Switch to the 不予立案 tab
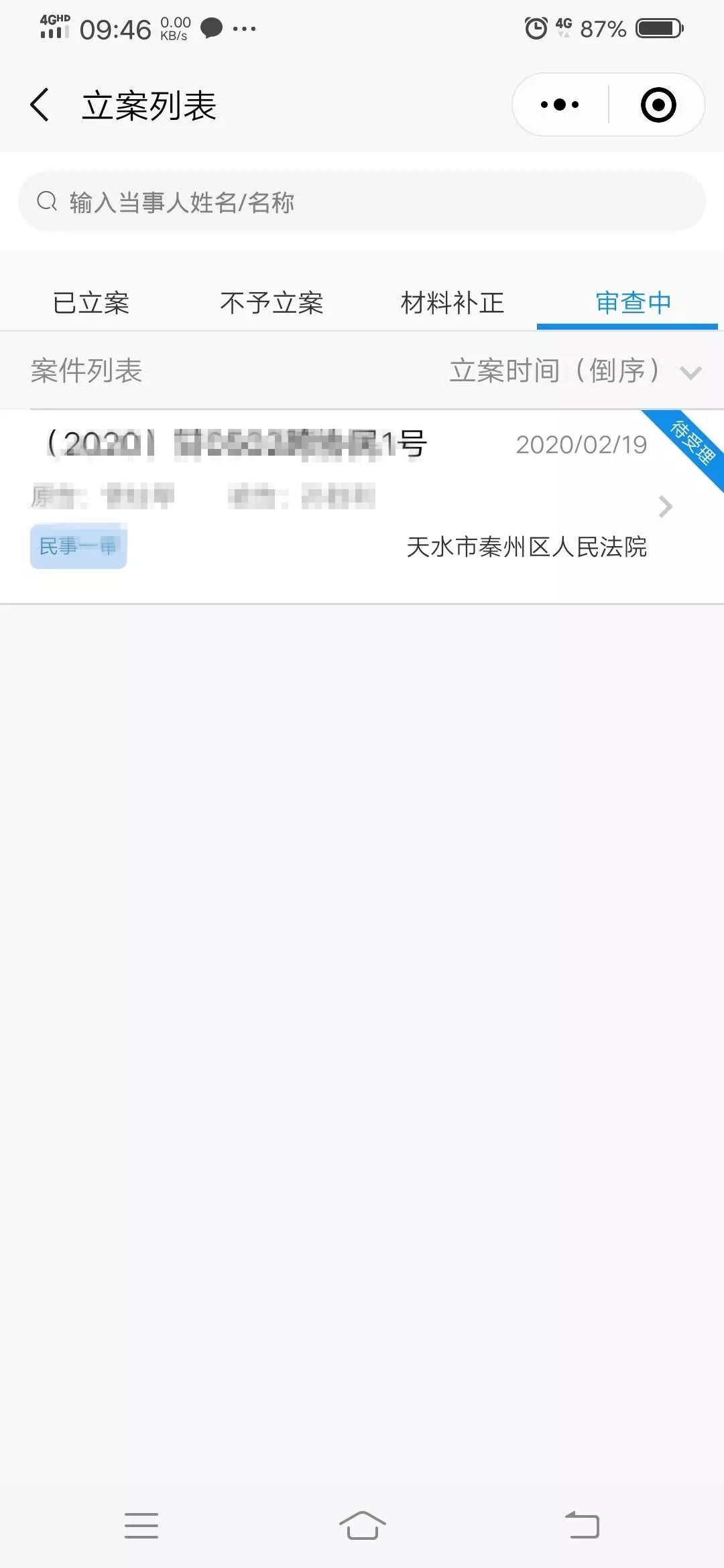The image size is (724, 1568). click(271, 303)
